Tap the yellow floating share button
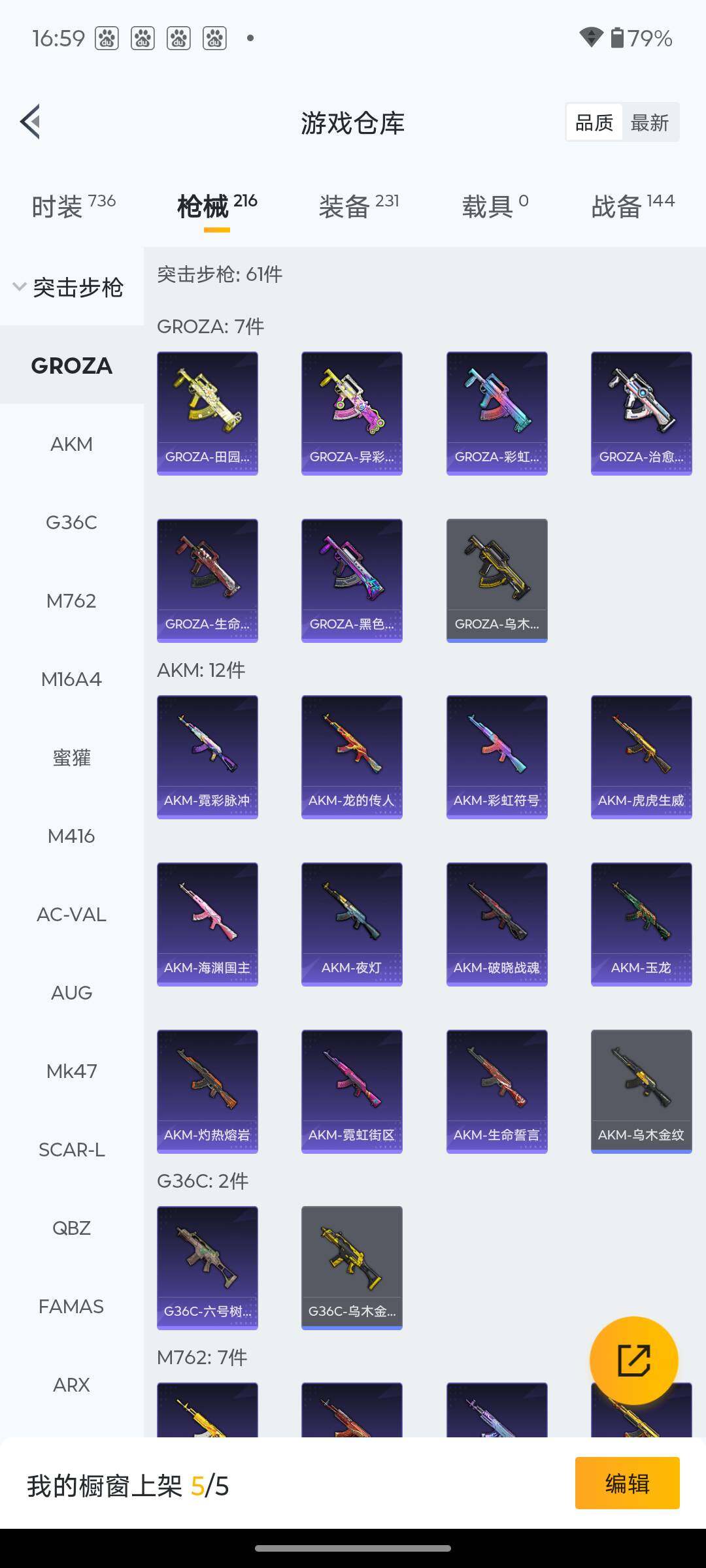The height and width of the screenshot is (1568, 706). (x=633, y=1360)
